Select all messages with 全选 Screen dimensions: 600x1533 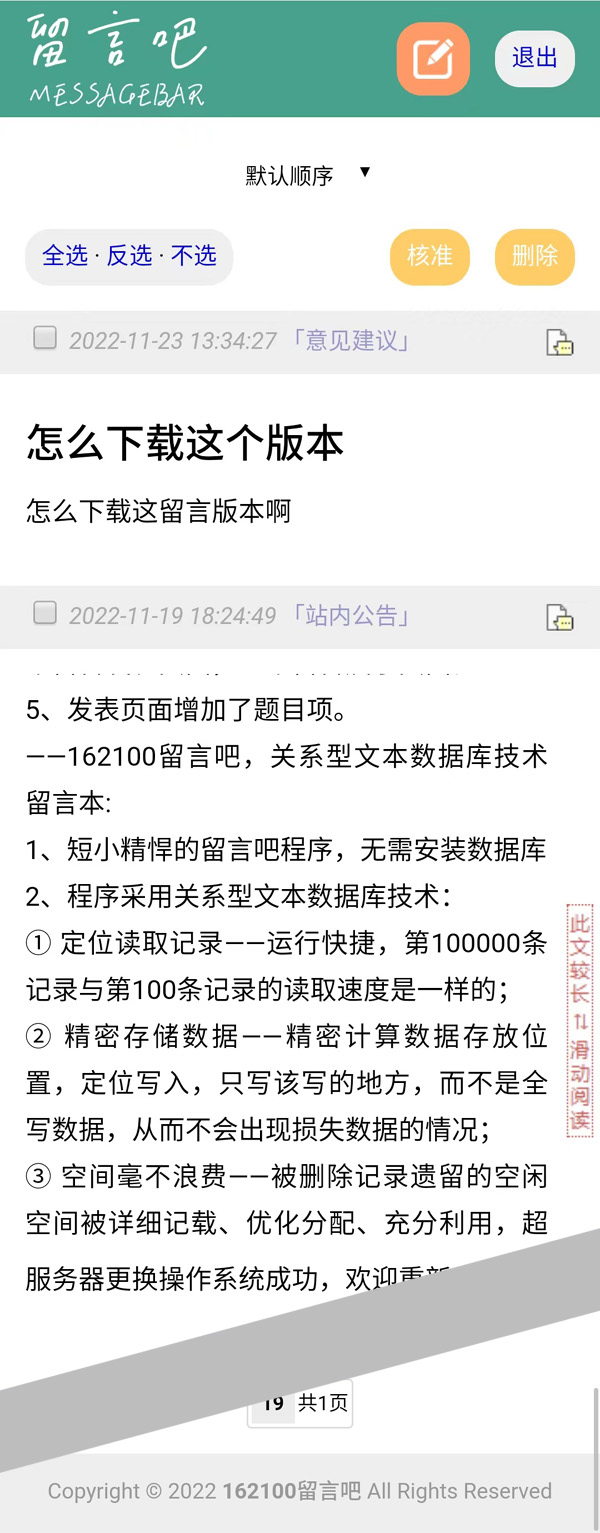pos(65,256)
